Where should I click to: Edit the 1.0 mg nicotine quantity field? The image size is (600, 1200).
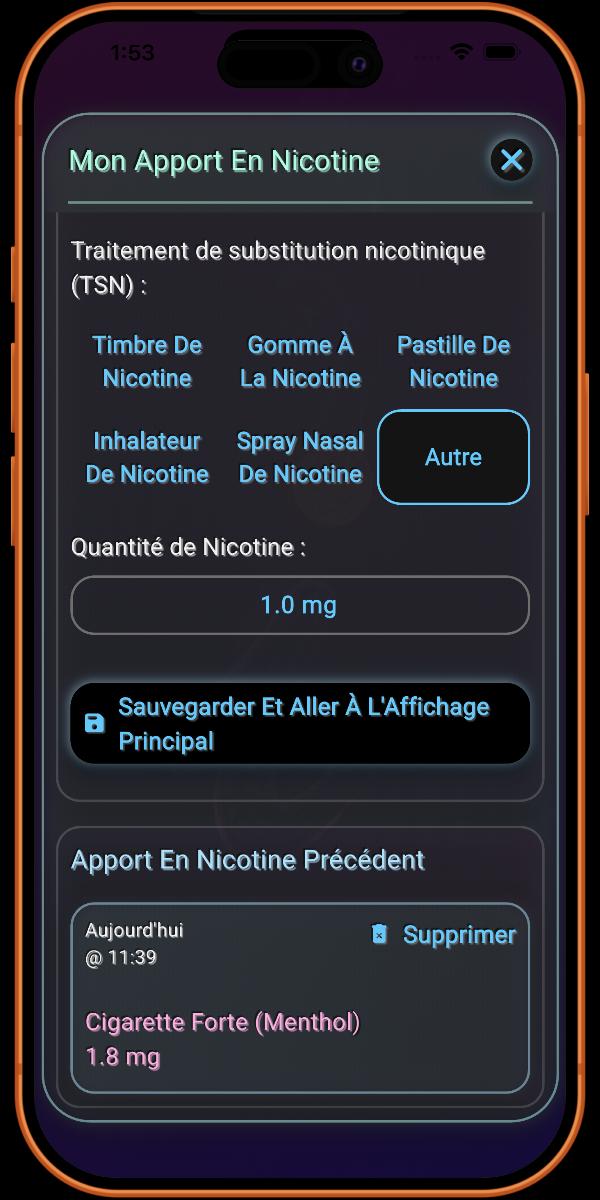click(x=299, y=605)
